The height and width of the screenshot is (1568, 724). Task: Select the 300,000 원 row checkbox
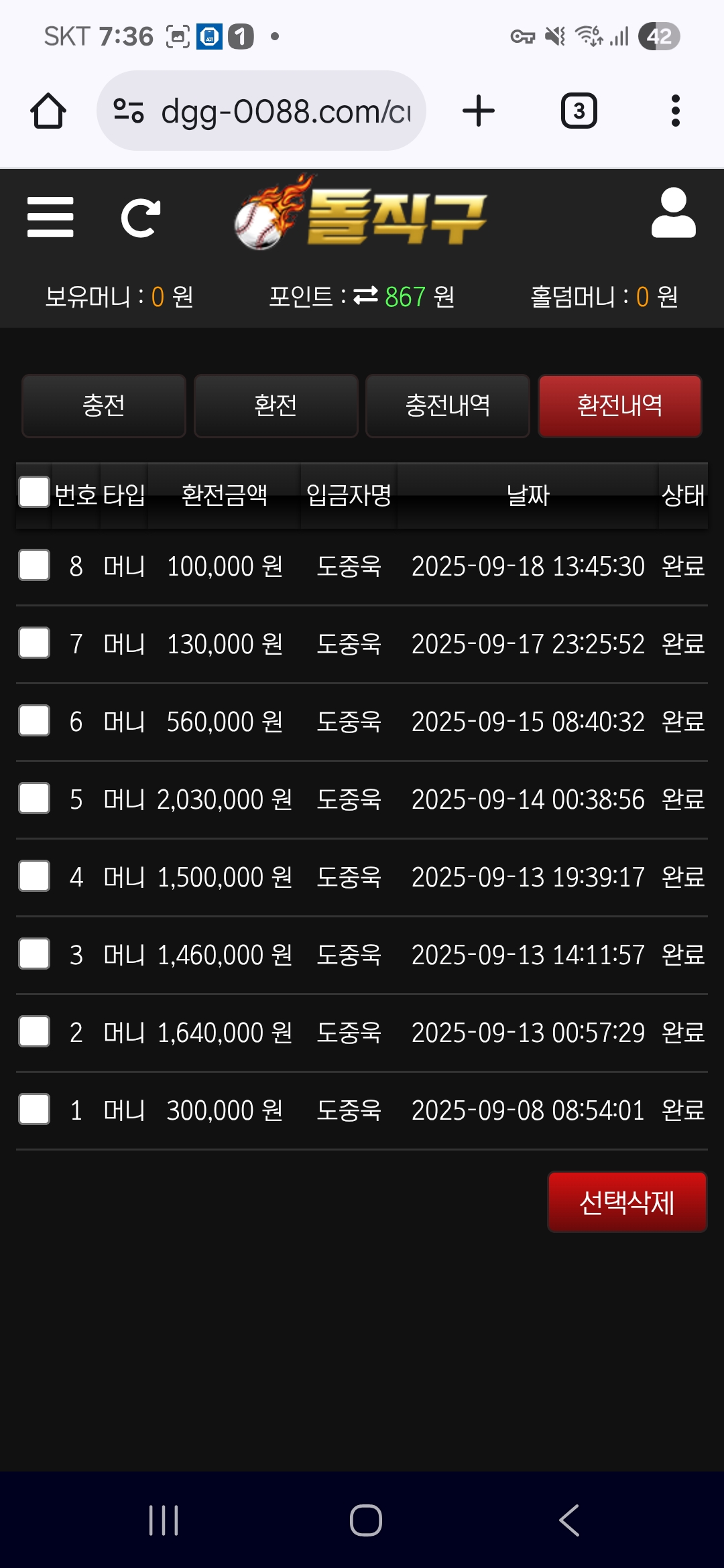[34, 1109]
